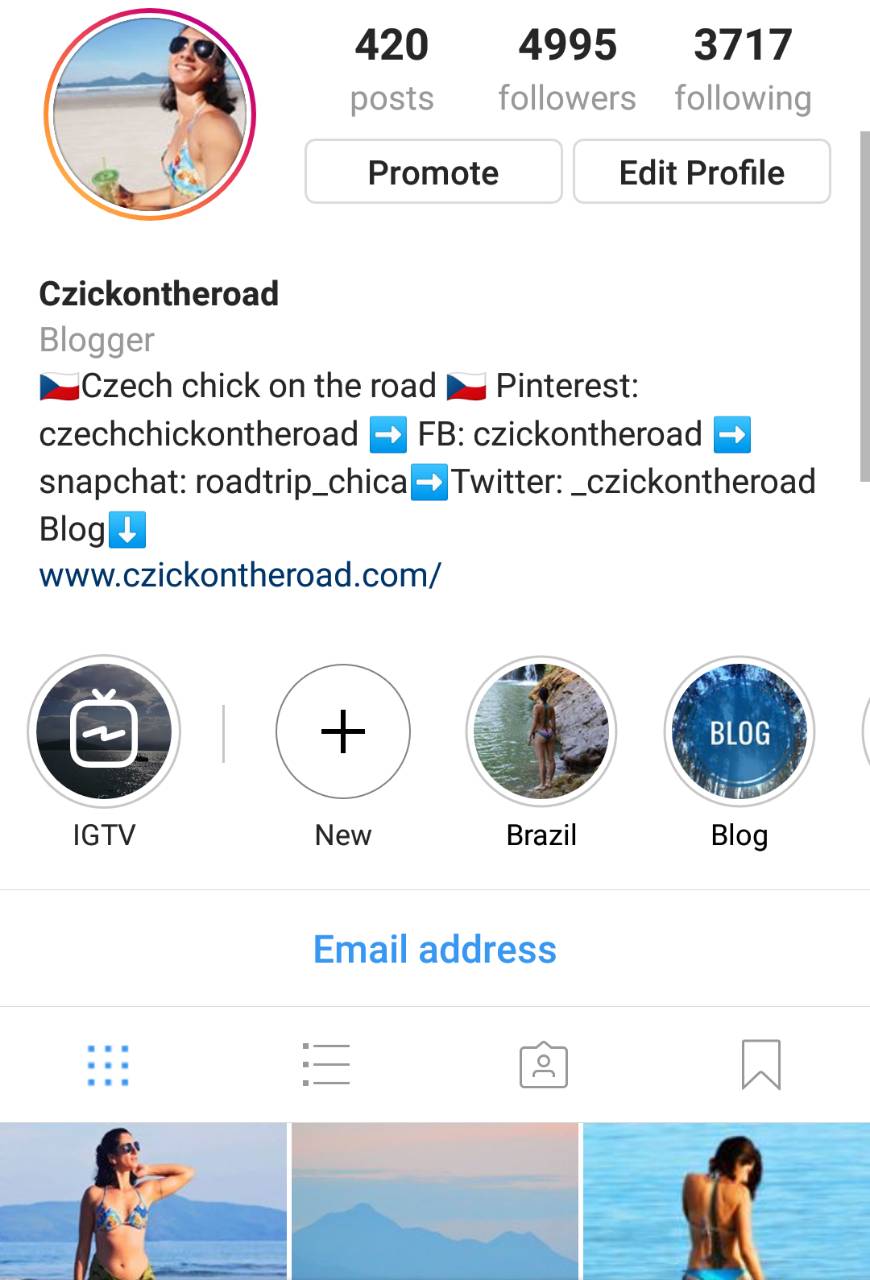
Task: Open the saved posts bookmark tab
Action: [x=761, y=1065]
